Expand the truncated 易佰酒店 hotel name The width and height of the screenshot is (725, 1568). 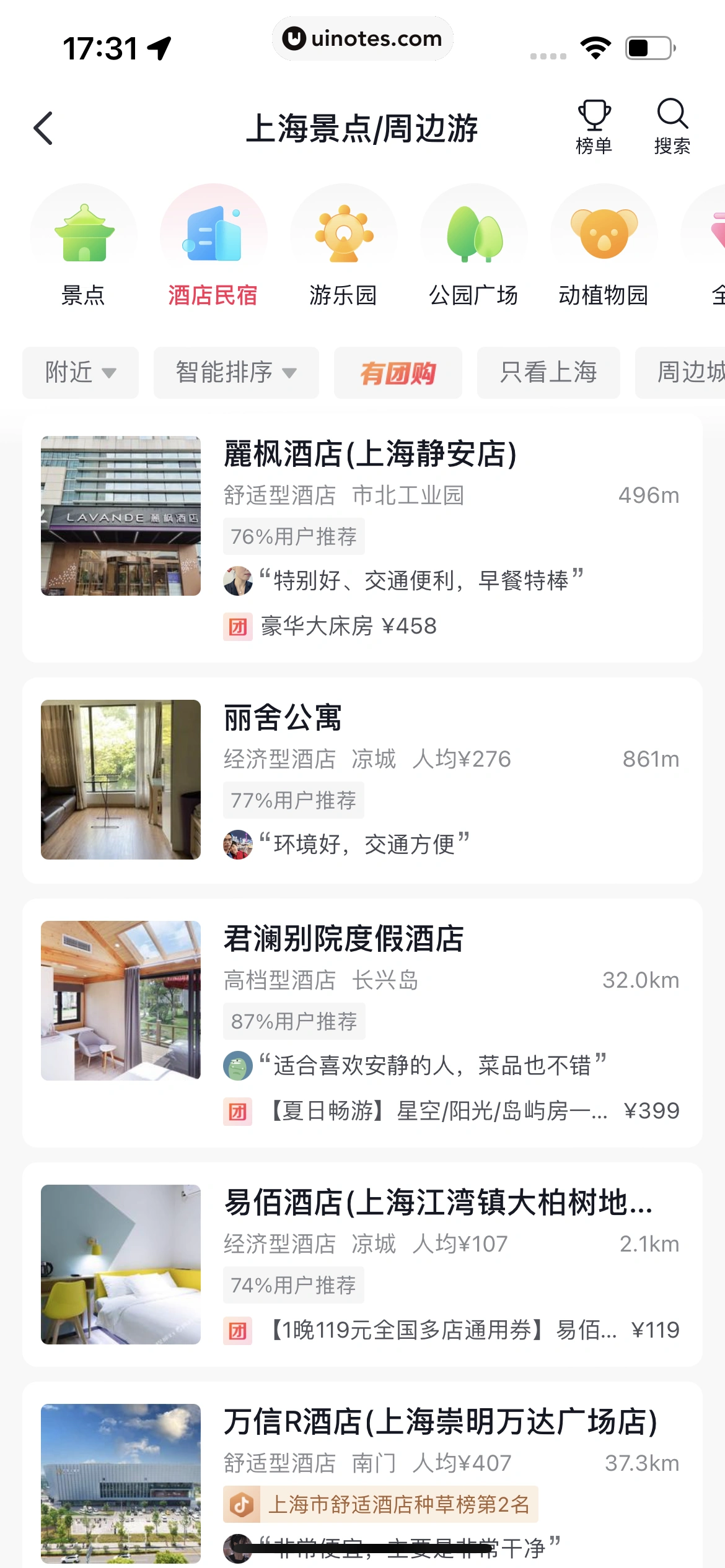[439, 1204]
